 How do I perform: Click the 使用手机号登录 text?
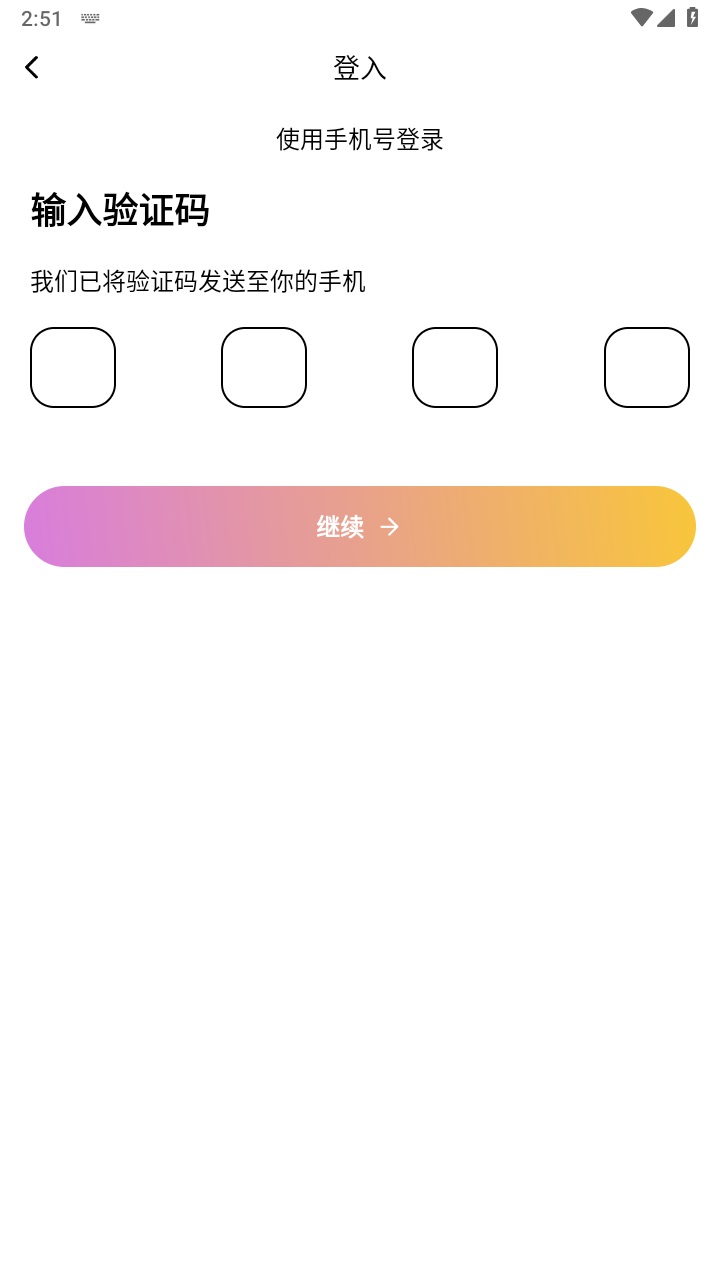[x=359, y=140]
